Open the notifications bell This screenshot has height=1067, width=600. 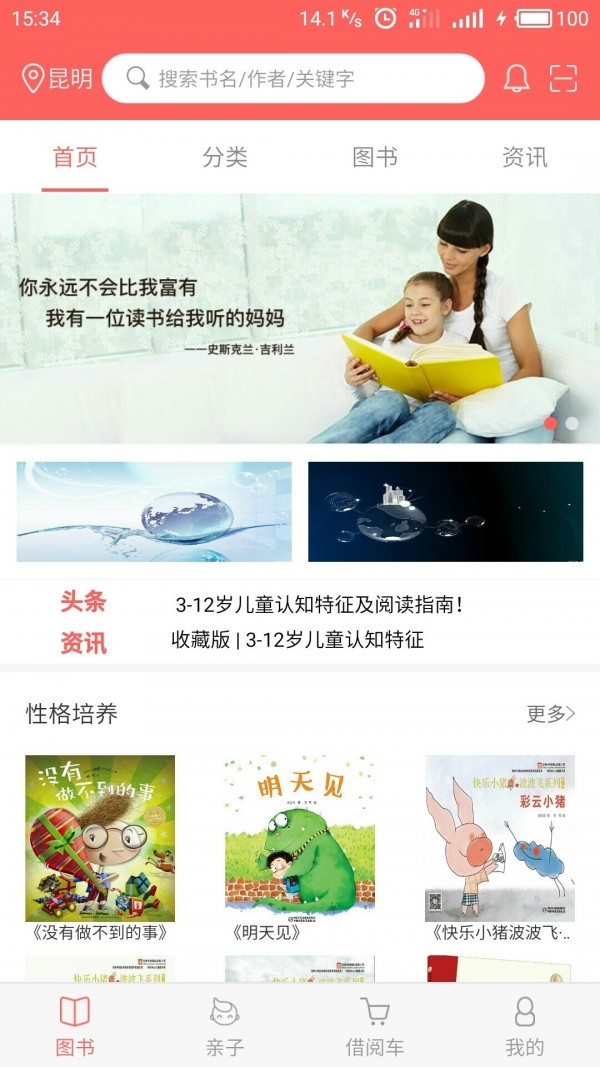pos(516,79)
